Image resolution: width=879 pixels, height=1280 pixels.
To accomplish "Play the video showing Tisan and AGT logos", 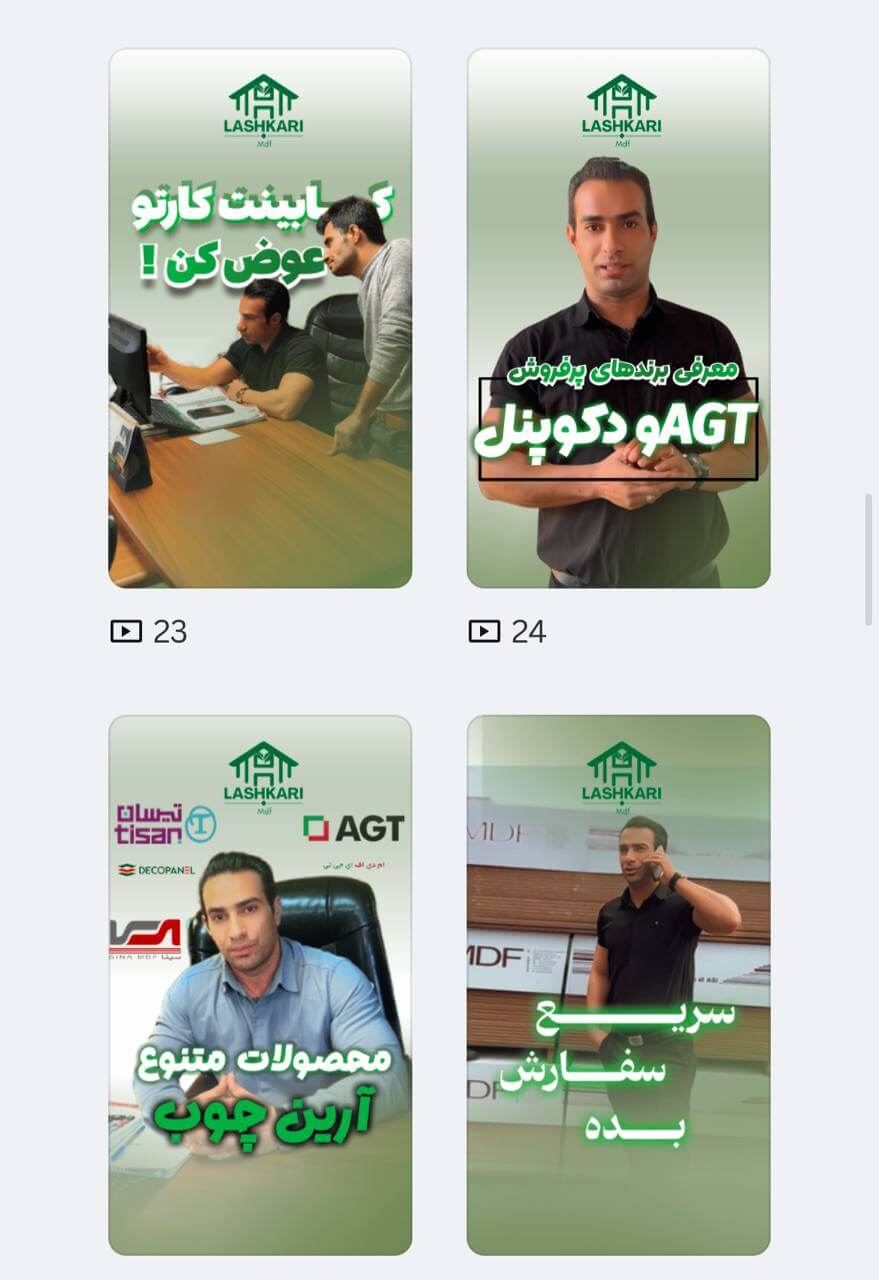I will point(260,984).
